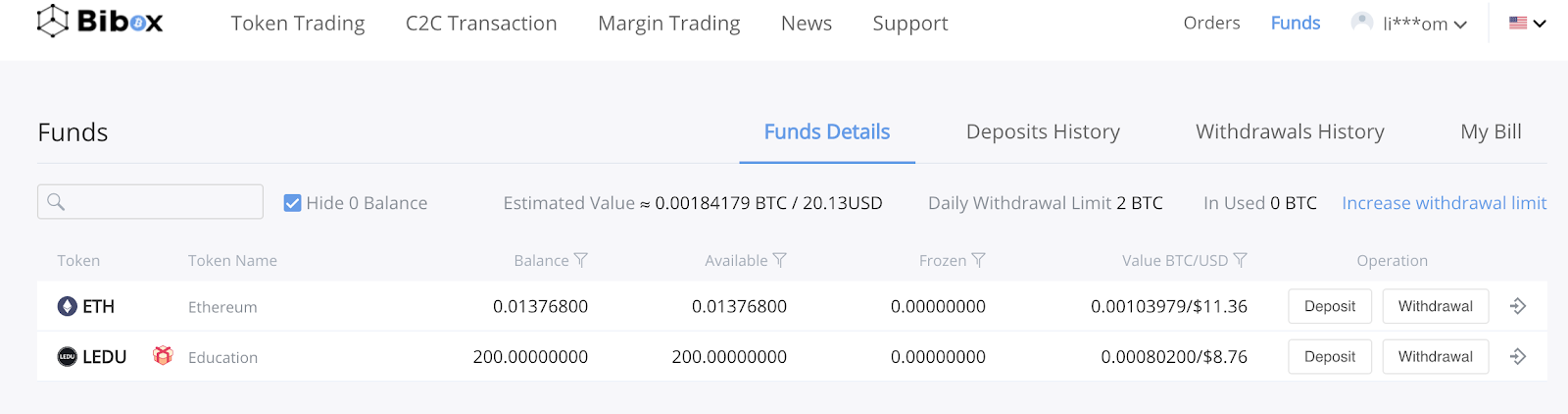
Task: Switch to the Deposits History tab
Action: coord(1043,131)
